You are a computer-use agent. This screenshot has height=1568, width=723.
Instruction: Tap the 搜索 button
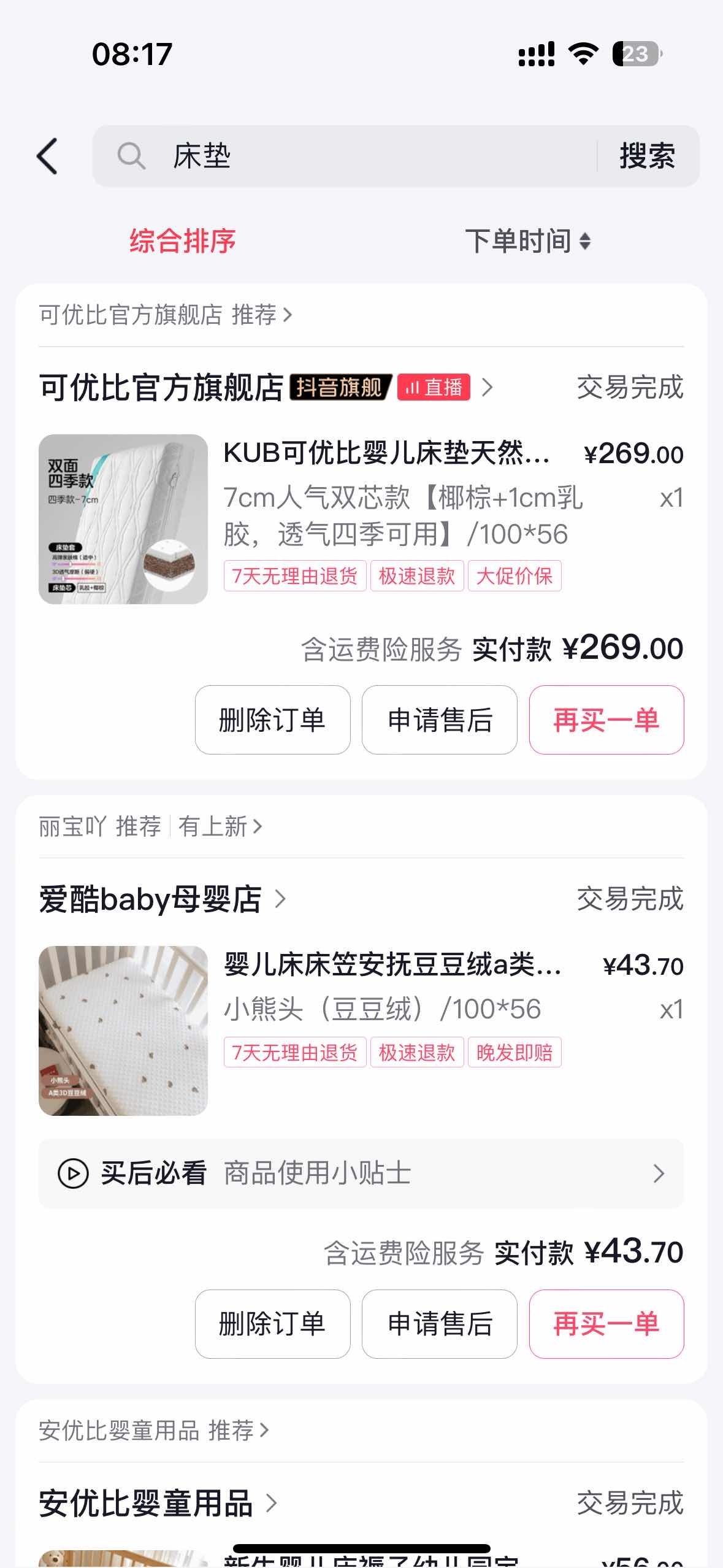[647, 156]
